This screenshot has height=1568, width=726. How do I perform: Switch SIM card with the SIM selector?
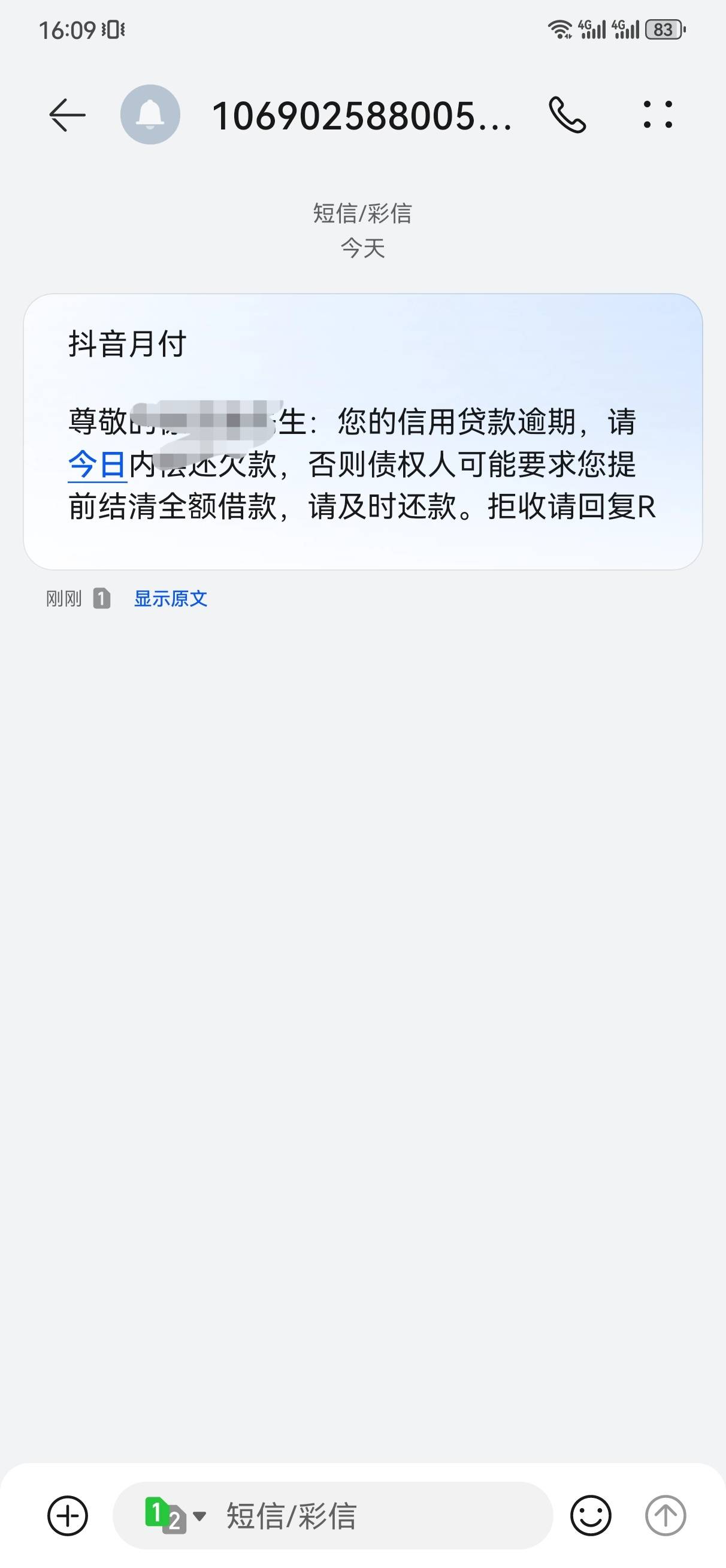[176, 1516]
